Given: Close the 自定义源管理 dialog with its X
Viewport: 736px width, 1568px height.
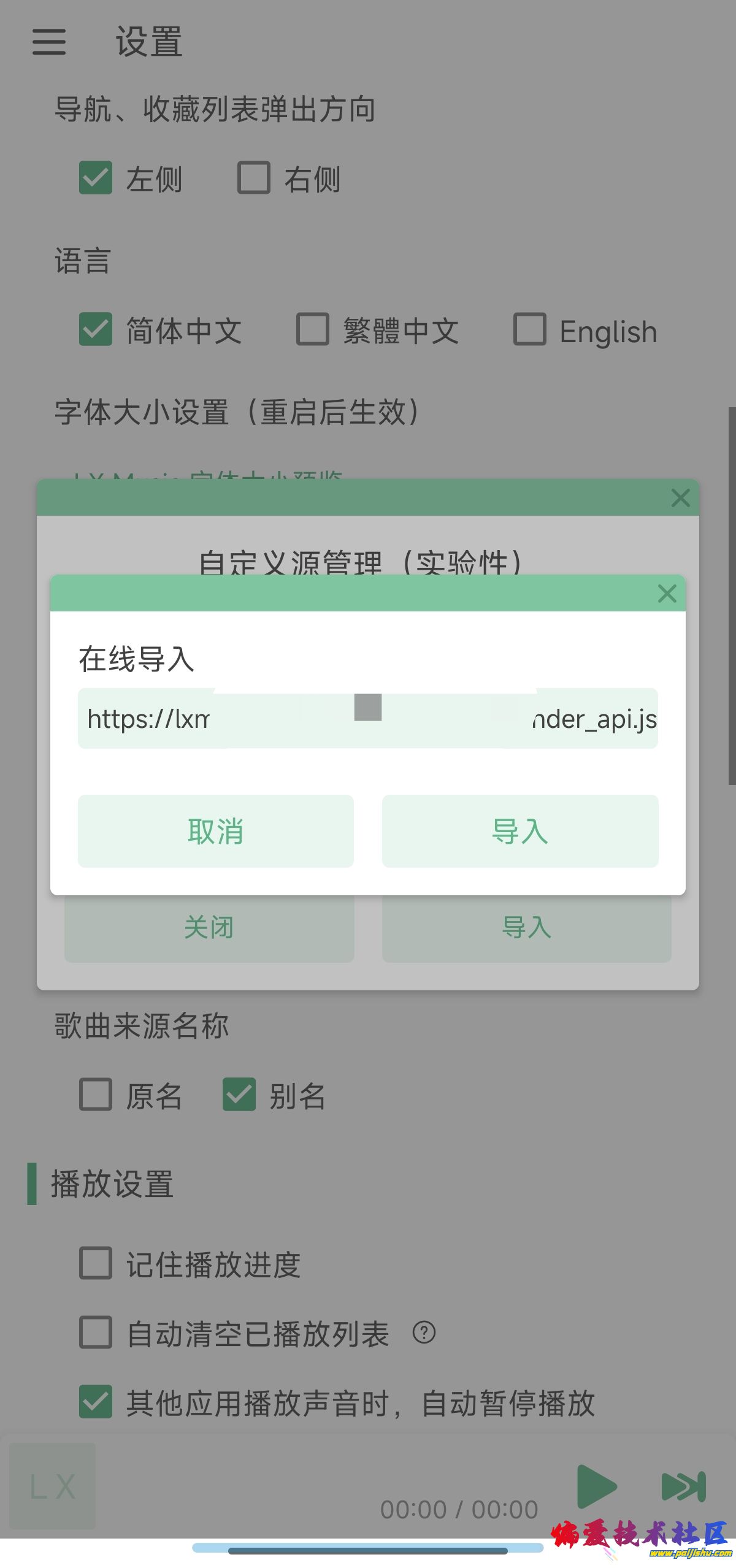Looking at the screenshot, I should pos(680,499).
